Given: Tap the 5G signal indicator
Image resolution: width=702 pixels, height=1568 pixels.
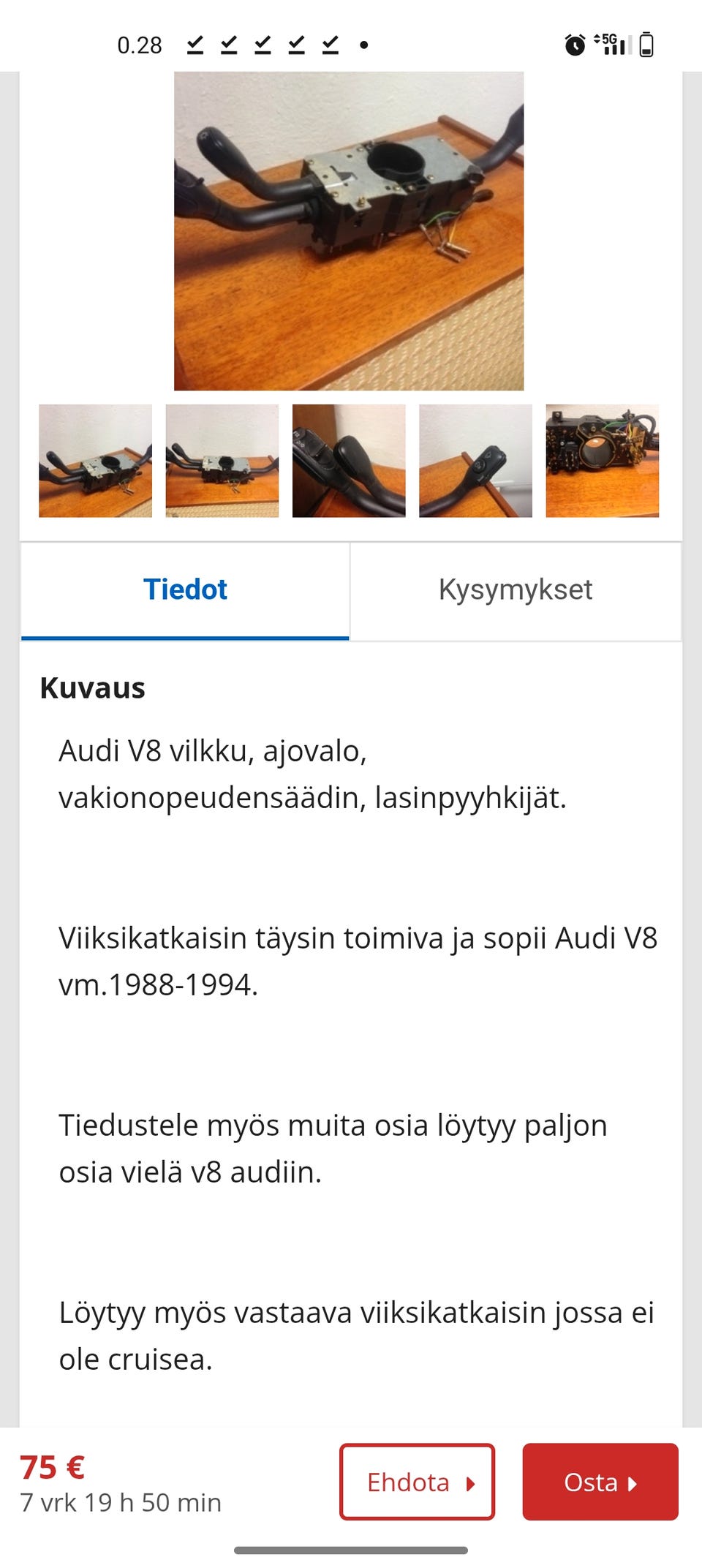Looking at the screenshot, I should pos(611,44).
